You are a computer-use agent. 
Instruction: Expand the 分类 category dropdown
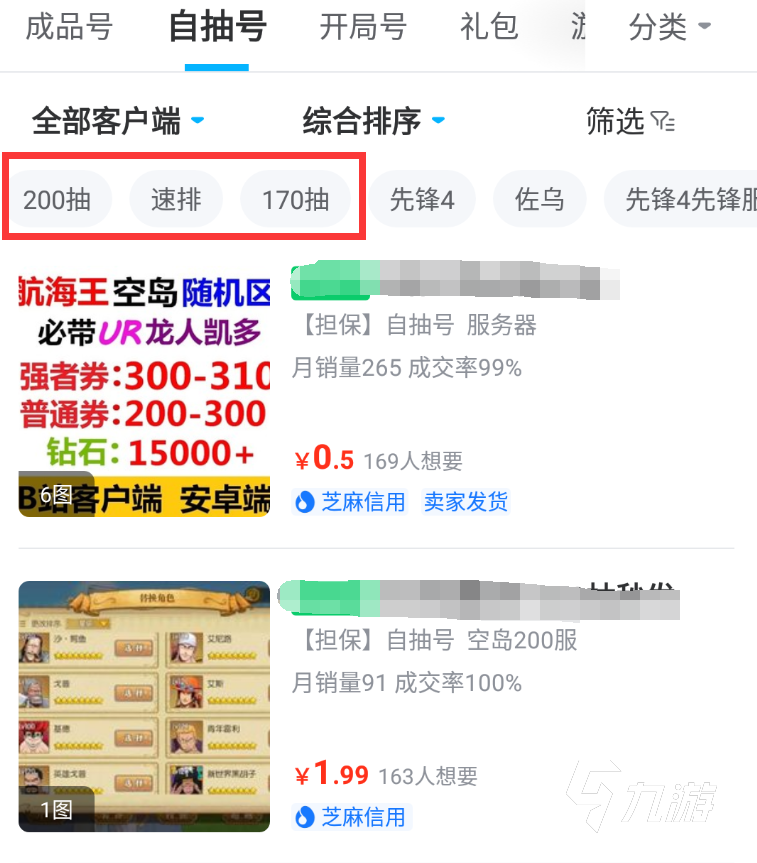tap(670, 28)
